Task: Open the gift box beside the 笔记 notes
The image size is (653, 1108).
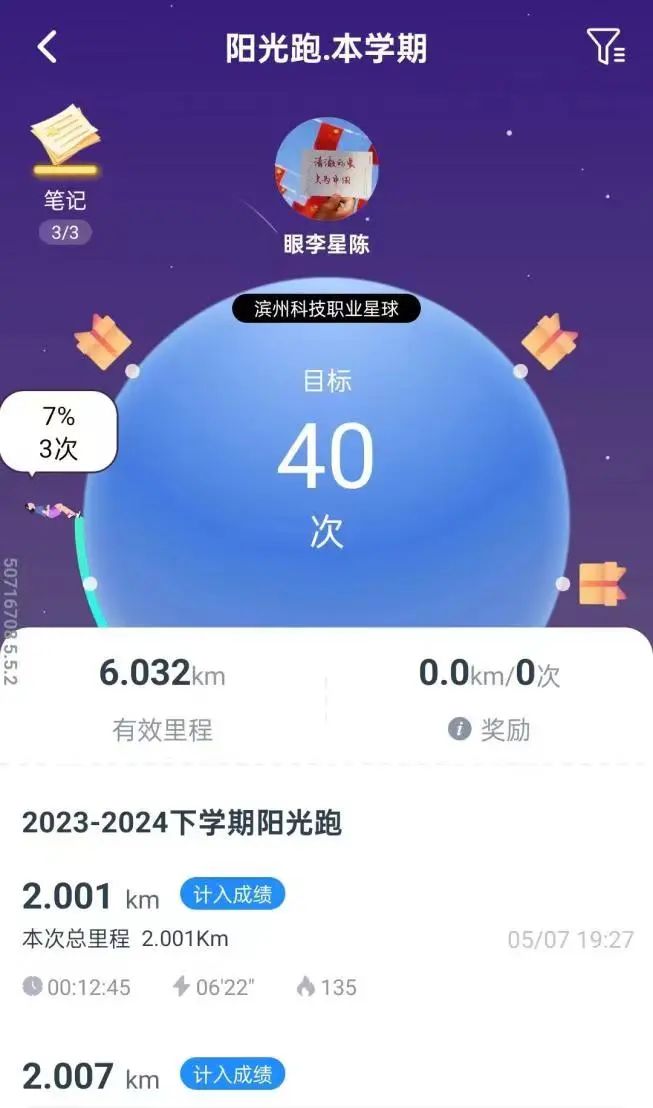Action: tap(103, 342)
